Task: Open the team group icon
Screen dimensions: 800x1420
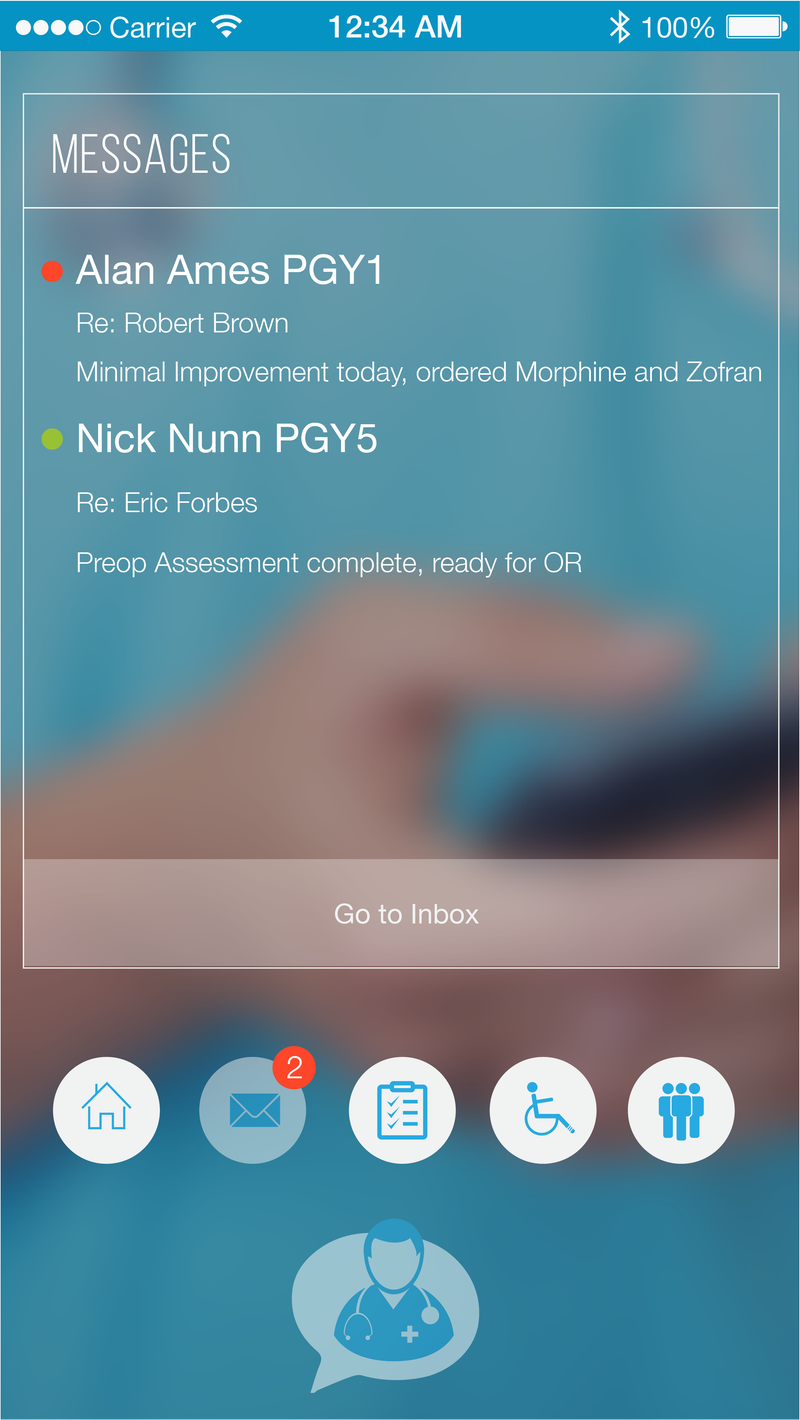Action: click(x=681, y=1110)
